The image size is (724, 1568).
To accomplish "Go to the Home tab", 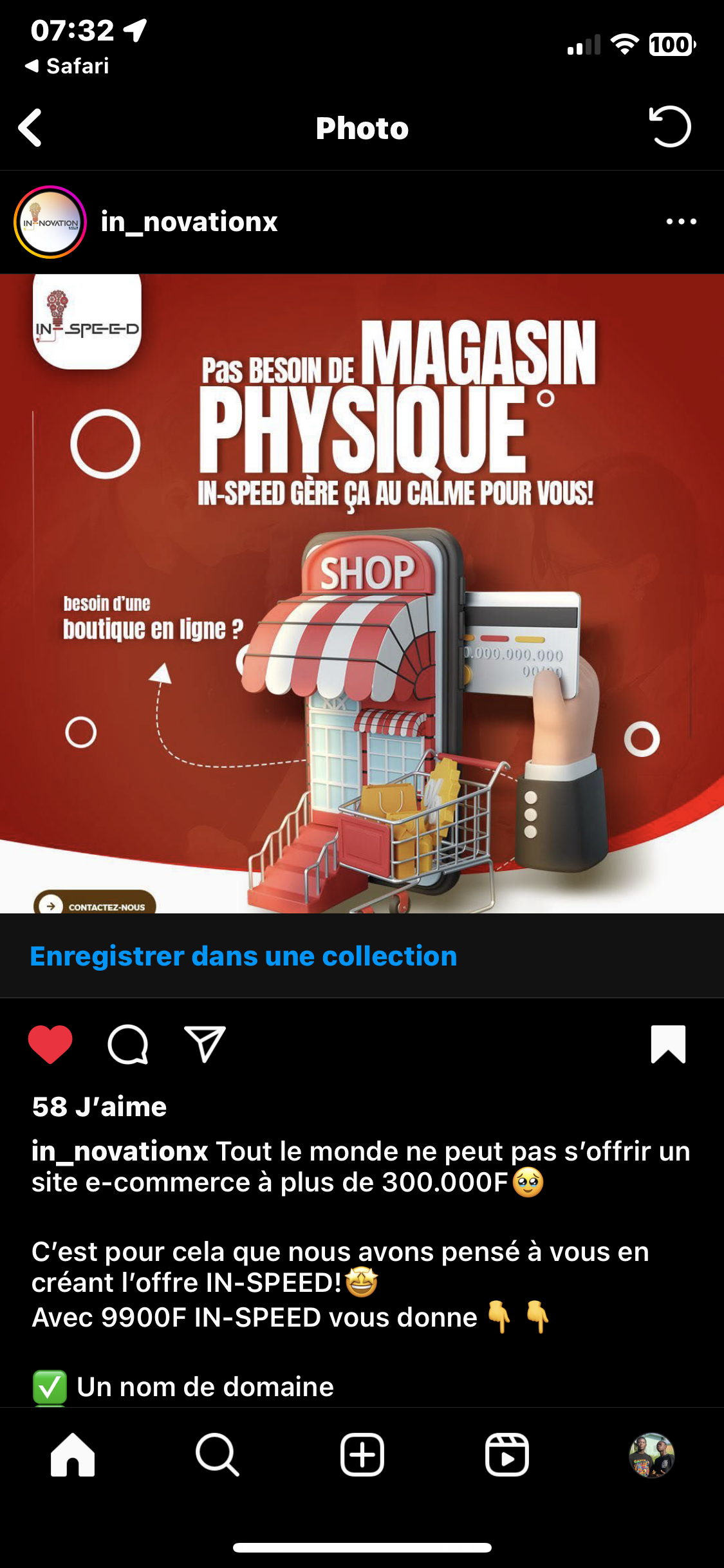I will pyautogui.click(x=73, y=1455).
